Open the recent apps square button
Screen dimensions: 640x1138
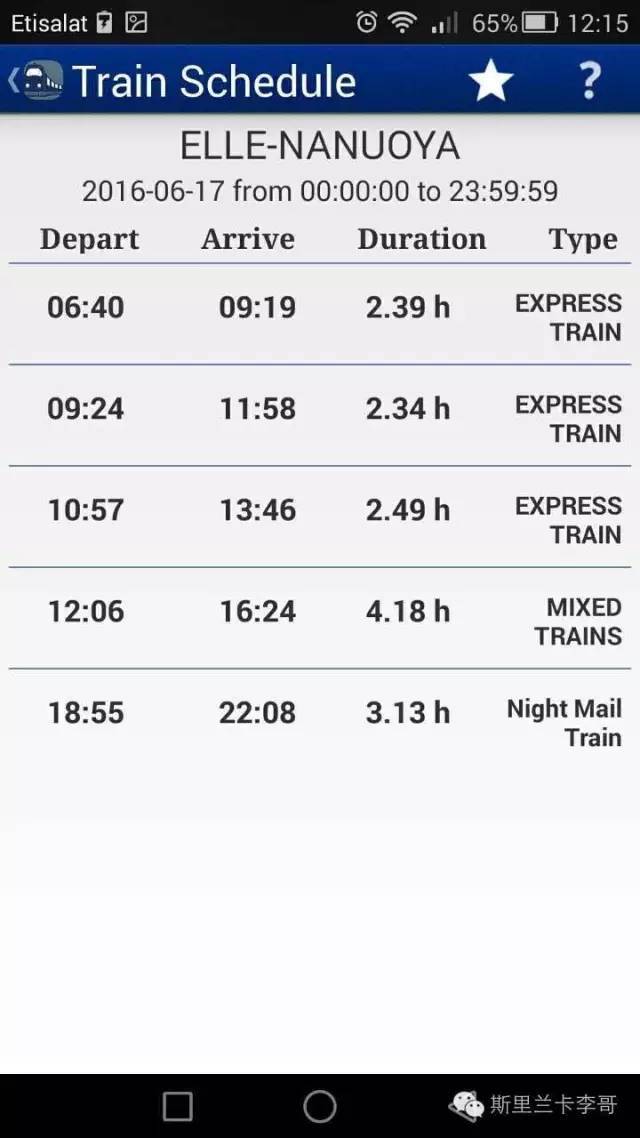tap(178, 1107)
